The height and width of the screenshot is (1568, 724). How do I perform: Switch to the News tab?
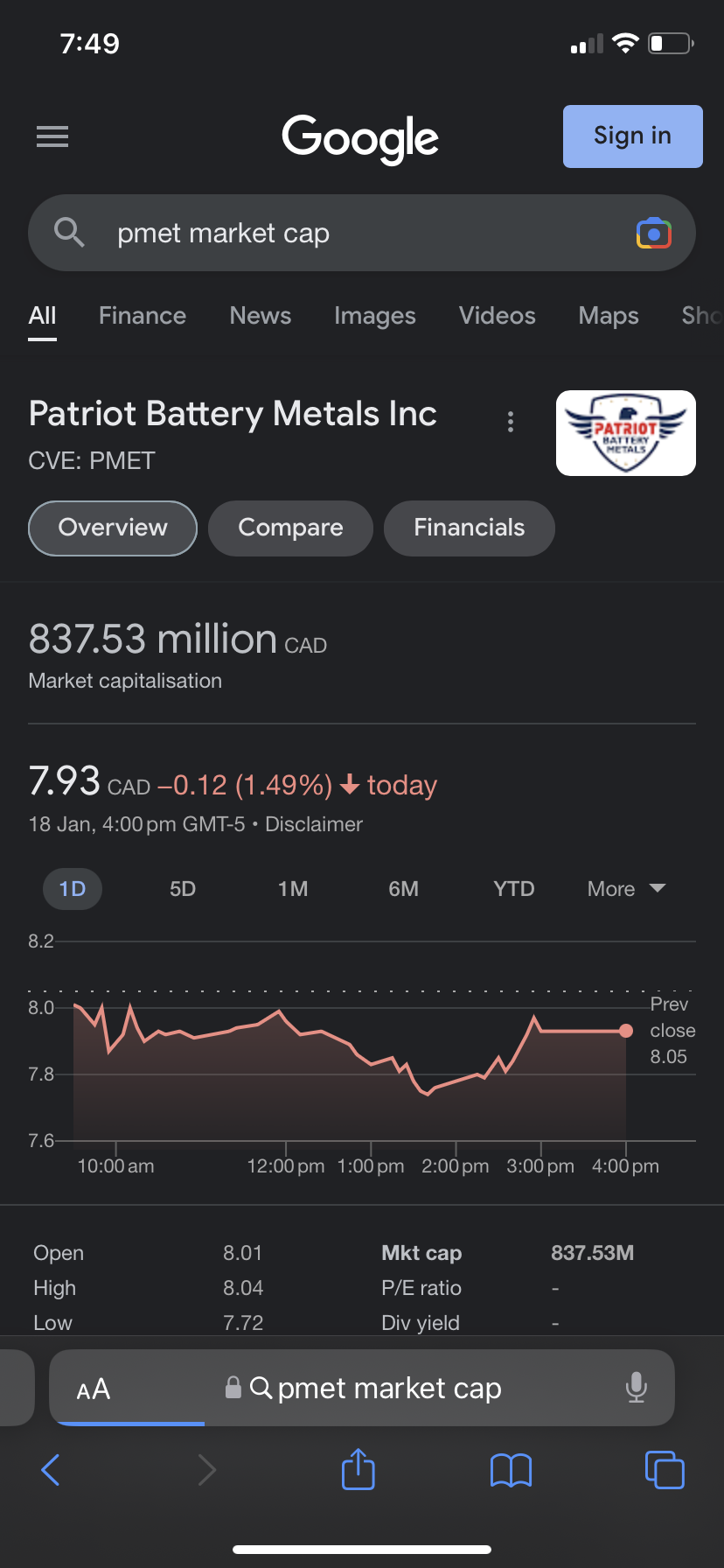point(261,316)
